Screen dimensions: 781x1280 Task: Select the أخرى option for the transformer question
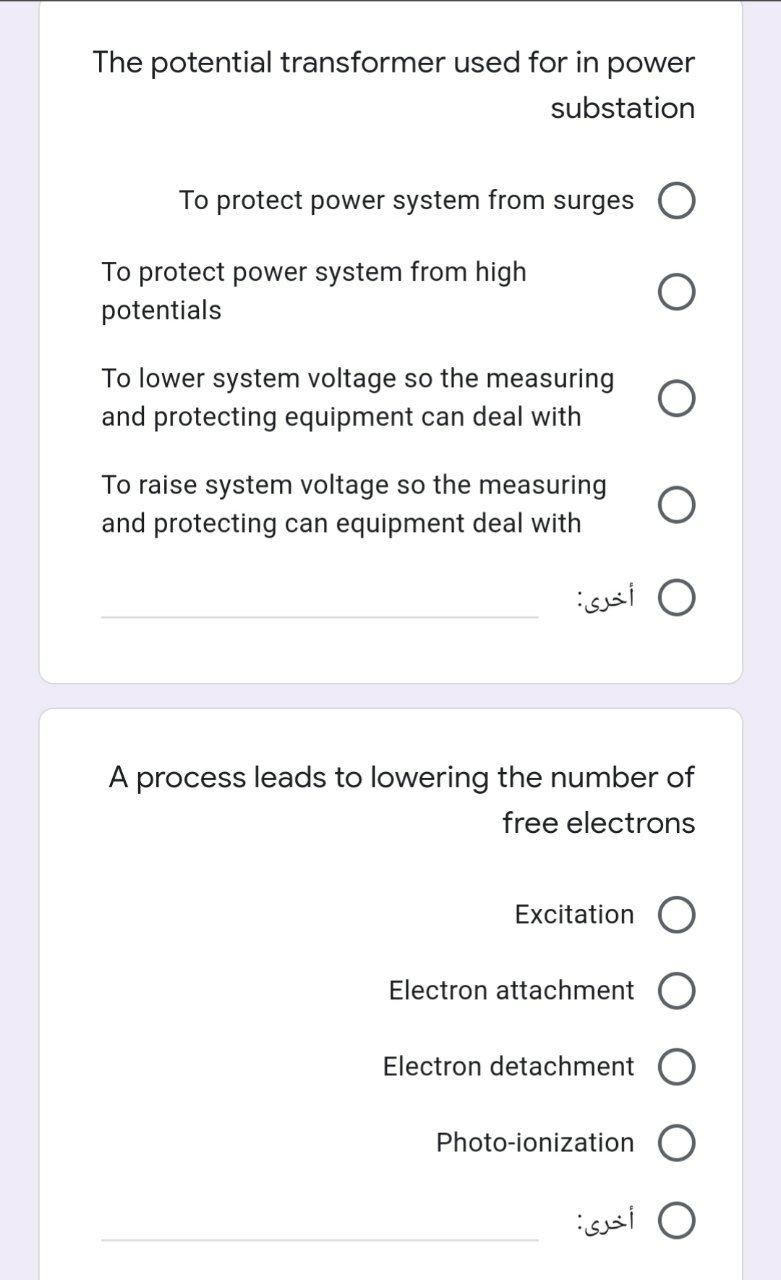[x=677, y=599]
